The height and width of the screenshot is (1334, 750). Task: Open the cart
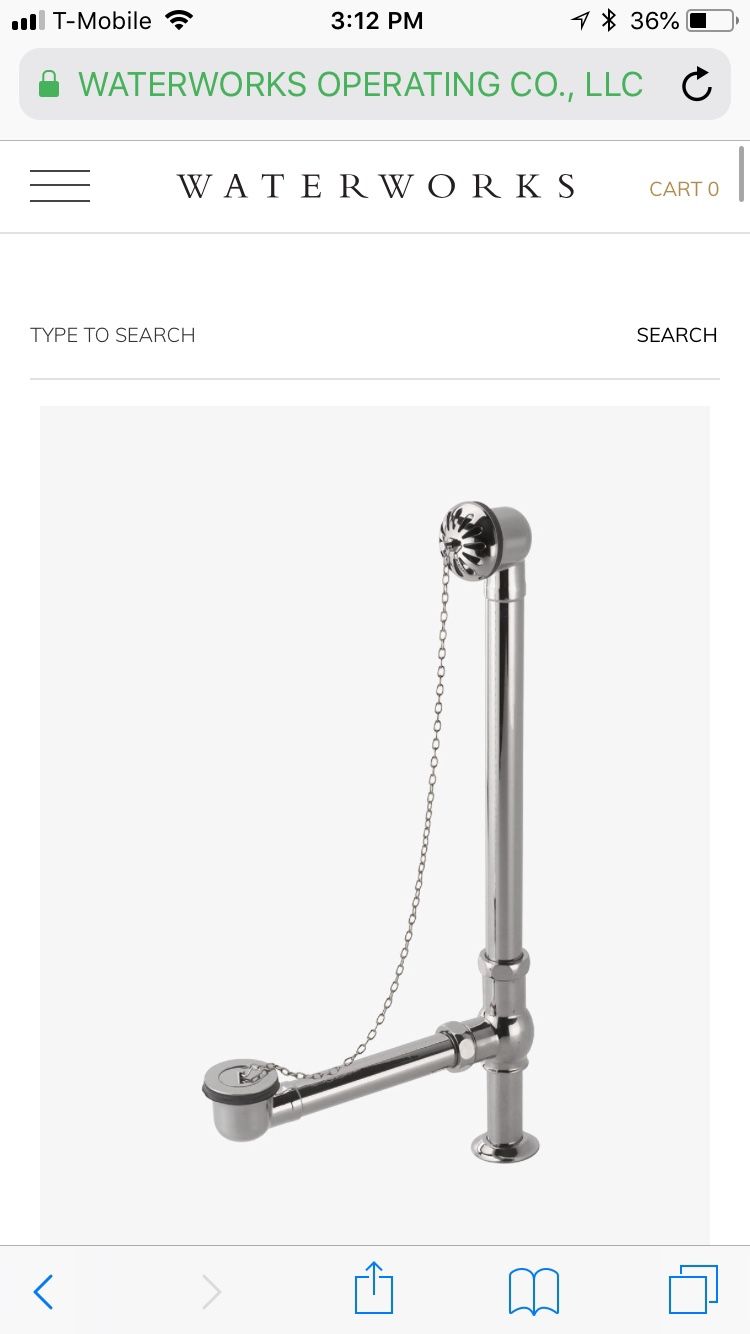683,189
